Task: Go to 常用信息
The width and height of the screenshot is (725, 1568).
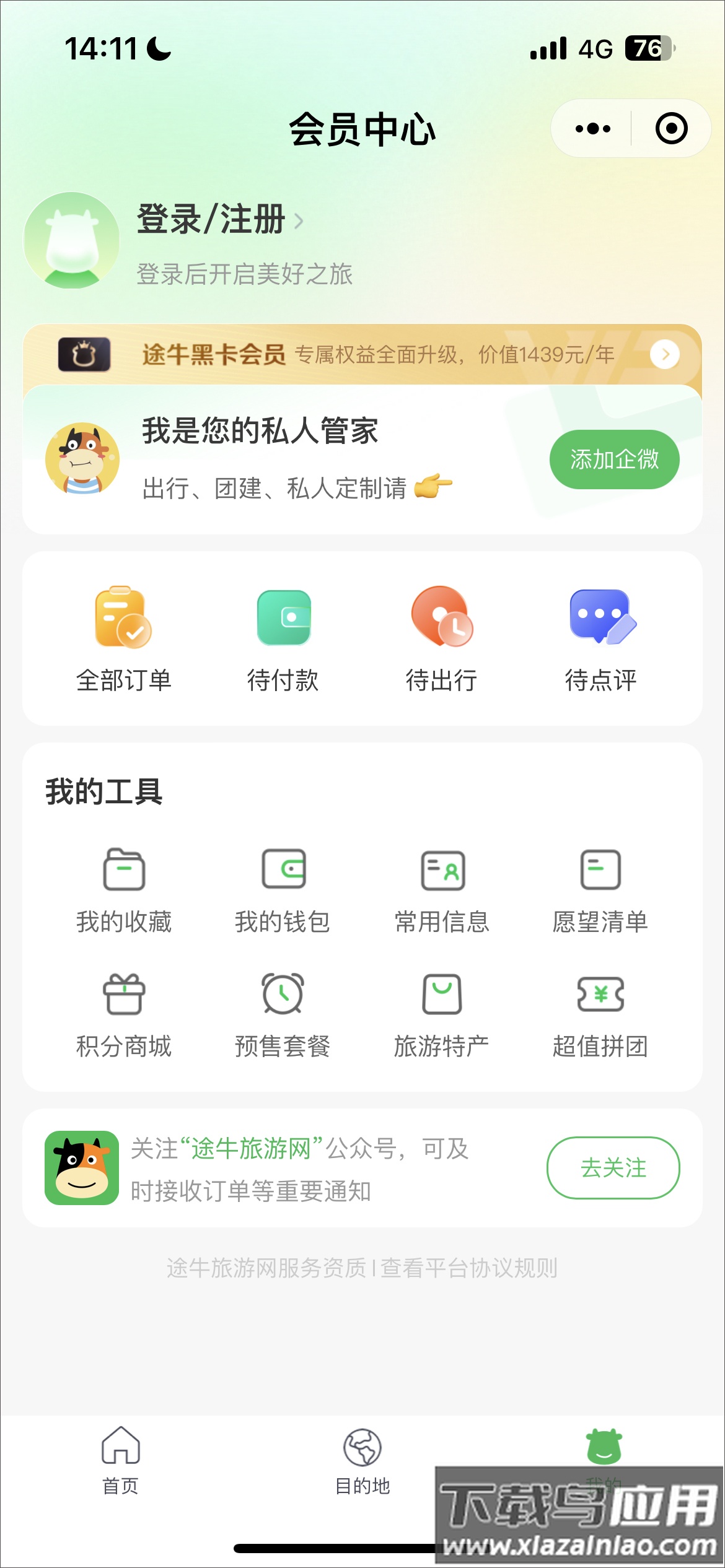Action: (x=441, y=890)
